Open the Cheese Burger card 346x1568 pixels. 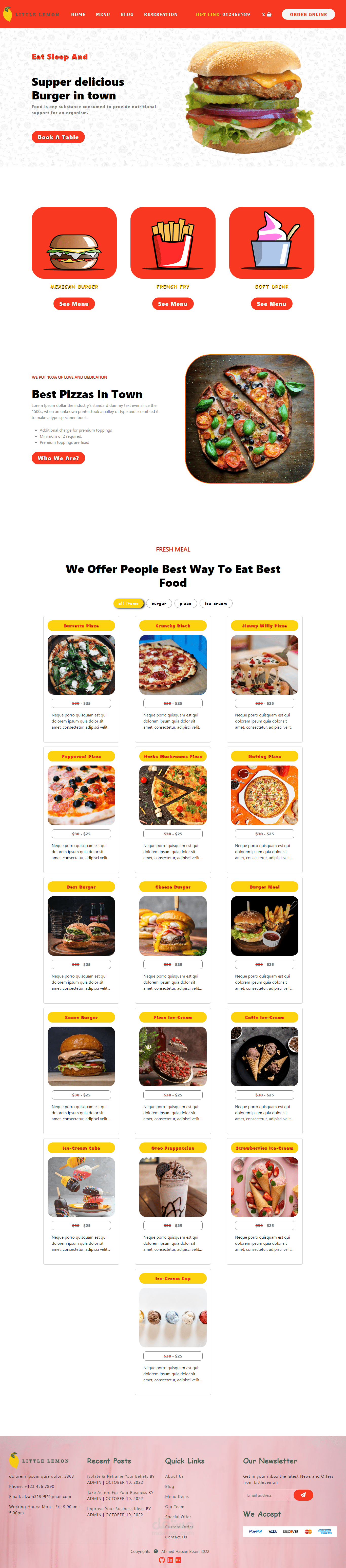(173, 925)
